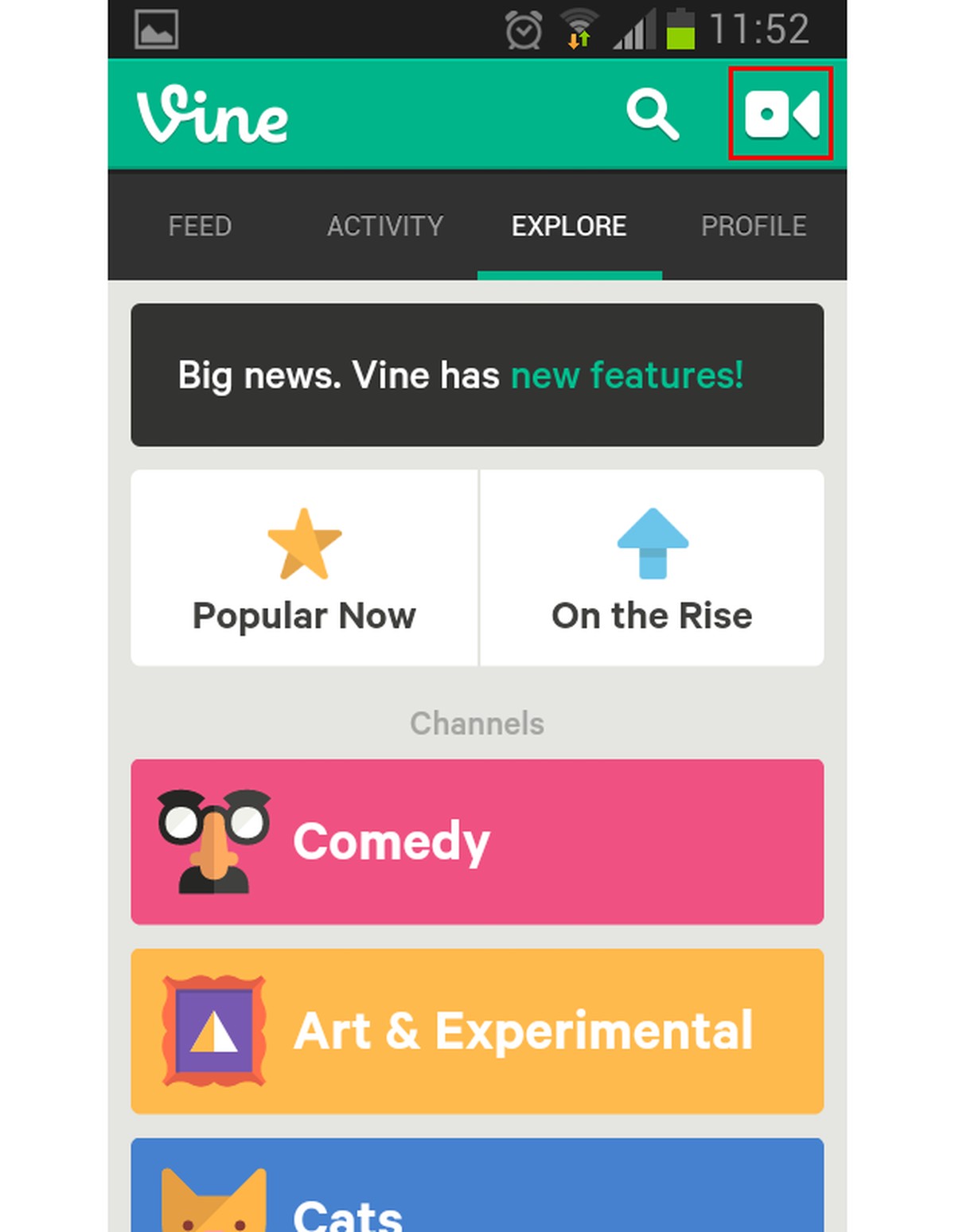
Task: Open the Comedy channel
Action: (x=477, y=841)
